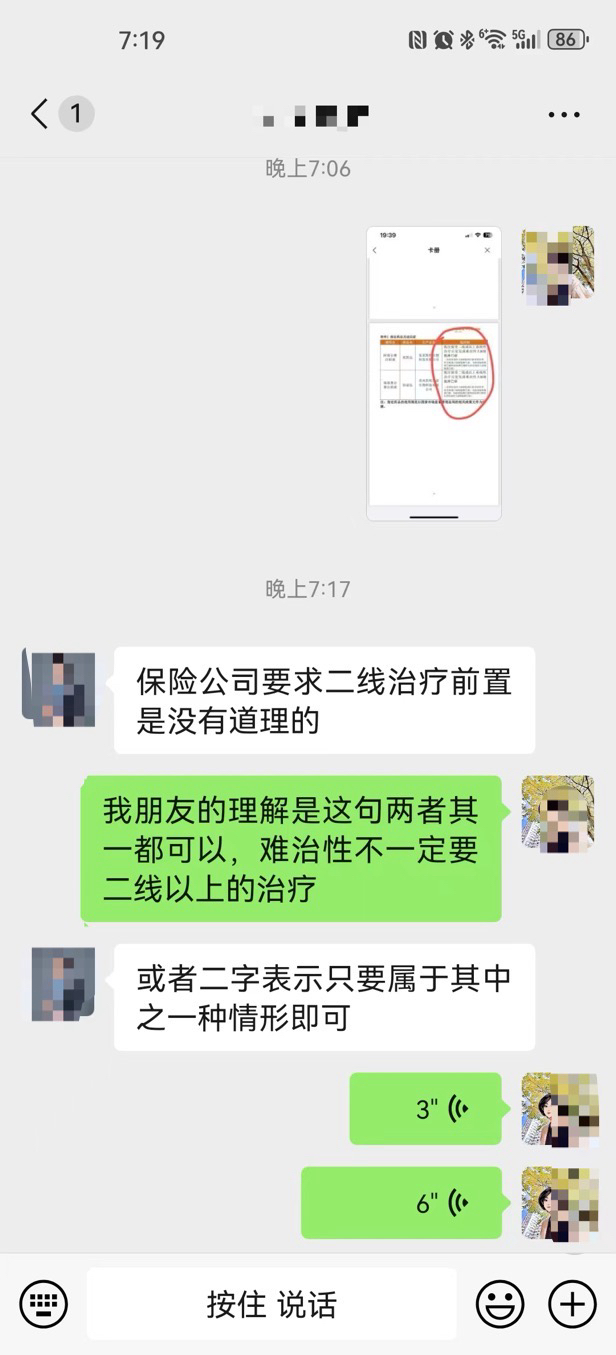Image resolution: width=616 pixels, height=1355 pixels.
Task: Open the chat's three-dot menu
Action: [x=564, y=115]
